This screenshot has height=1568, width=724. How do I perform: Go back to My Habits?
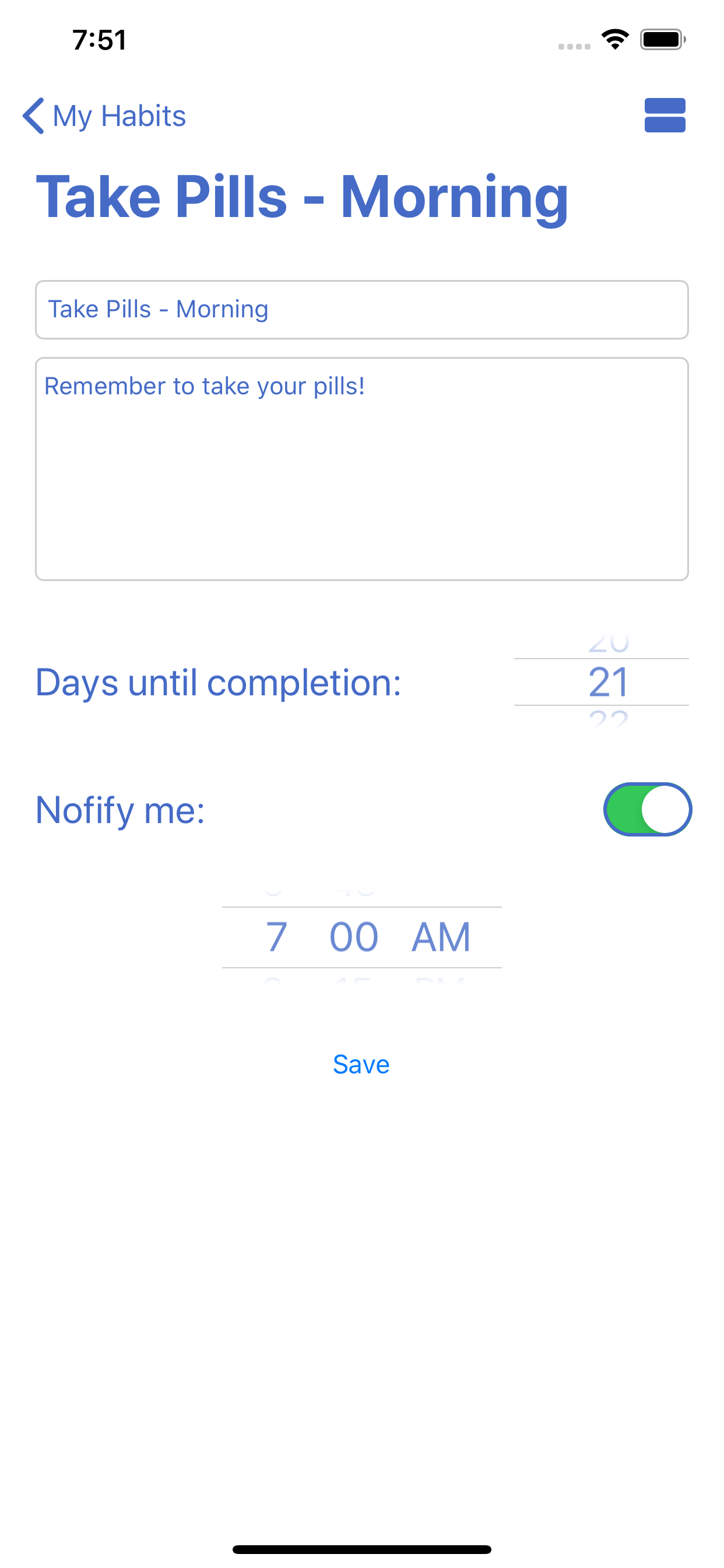[x=104, y=116]
